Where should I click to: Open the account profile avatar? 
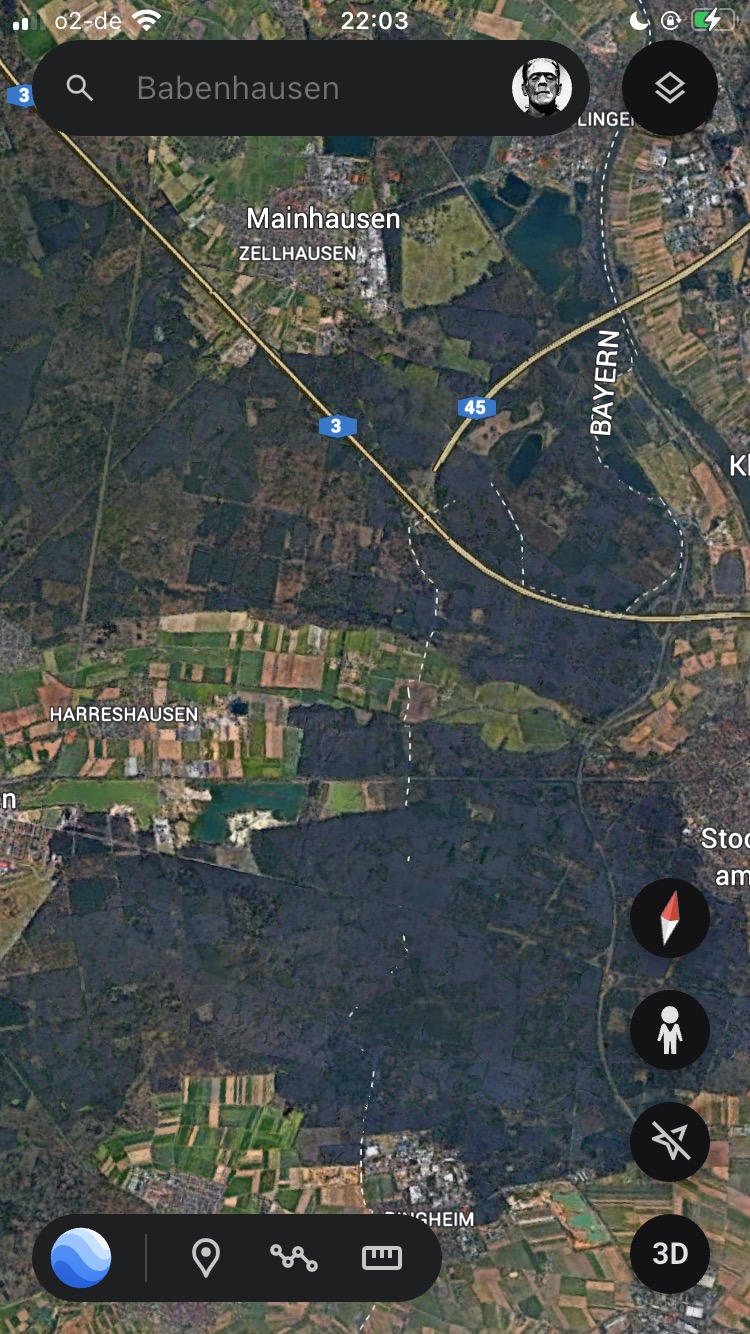(x=542, y=88)
